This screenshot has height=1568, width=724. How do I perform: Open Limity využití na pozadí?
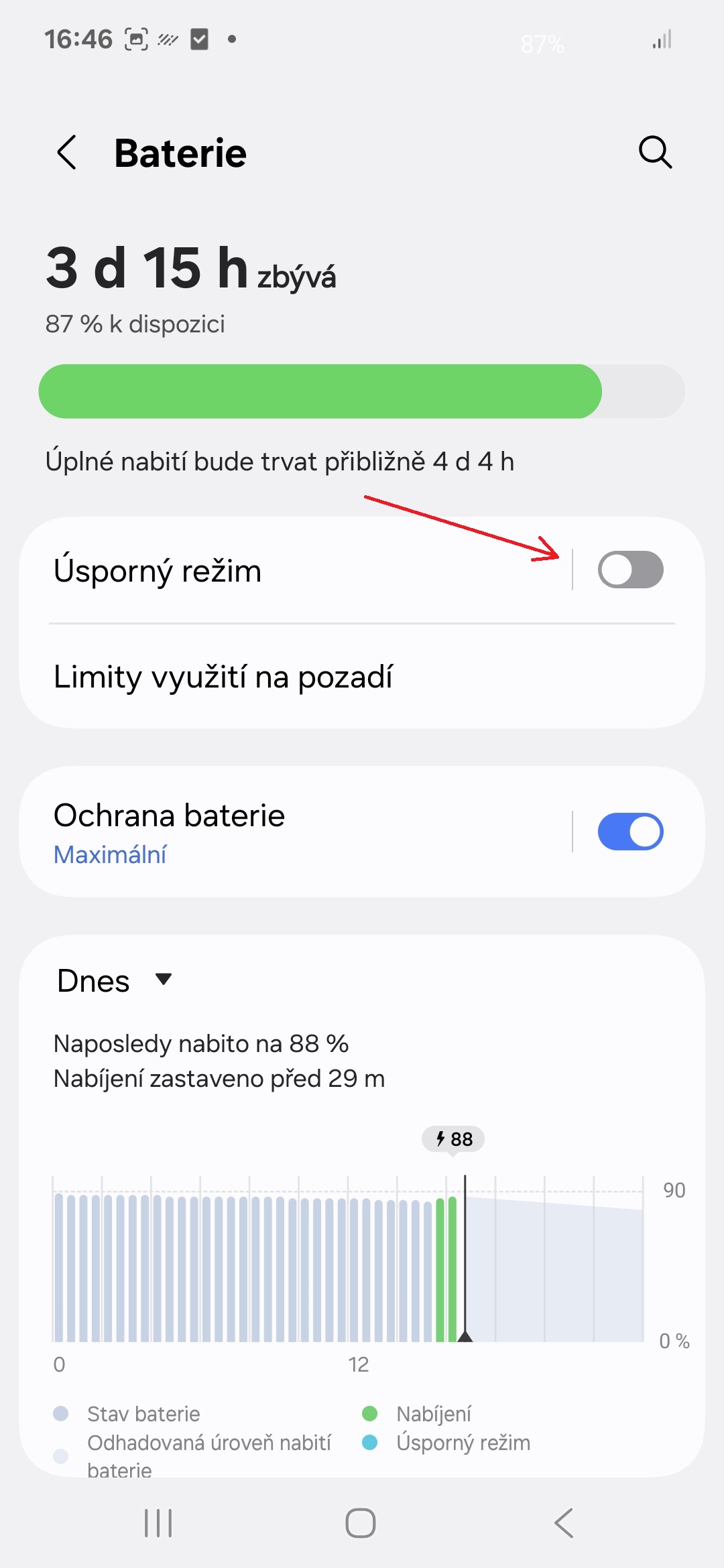coord(362,677)
